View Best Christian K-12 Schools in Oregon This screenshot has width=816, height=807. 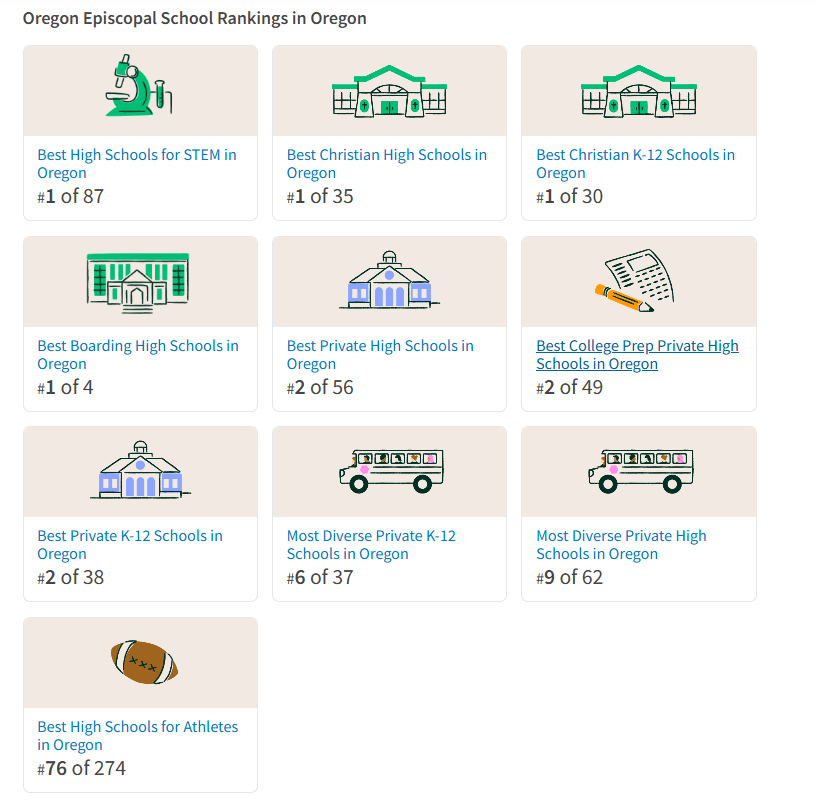coord(635,155)
